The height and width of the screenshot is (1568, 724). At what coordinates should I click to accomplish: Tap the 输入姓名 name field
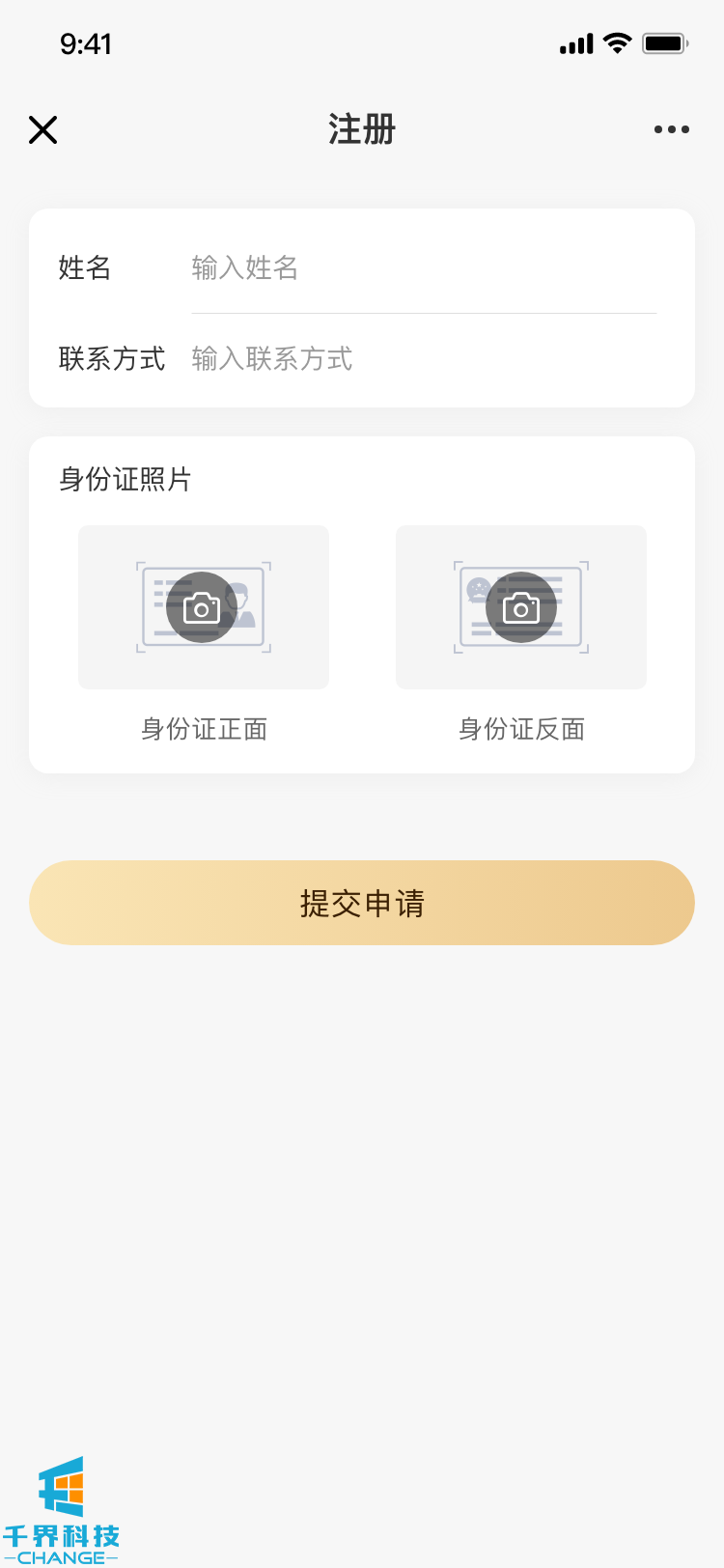click(423, 267)
